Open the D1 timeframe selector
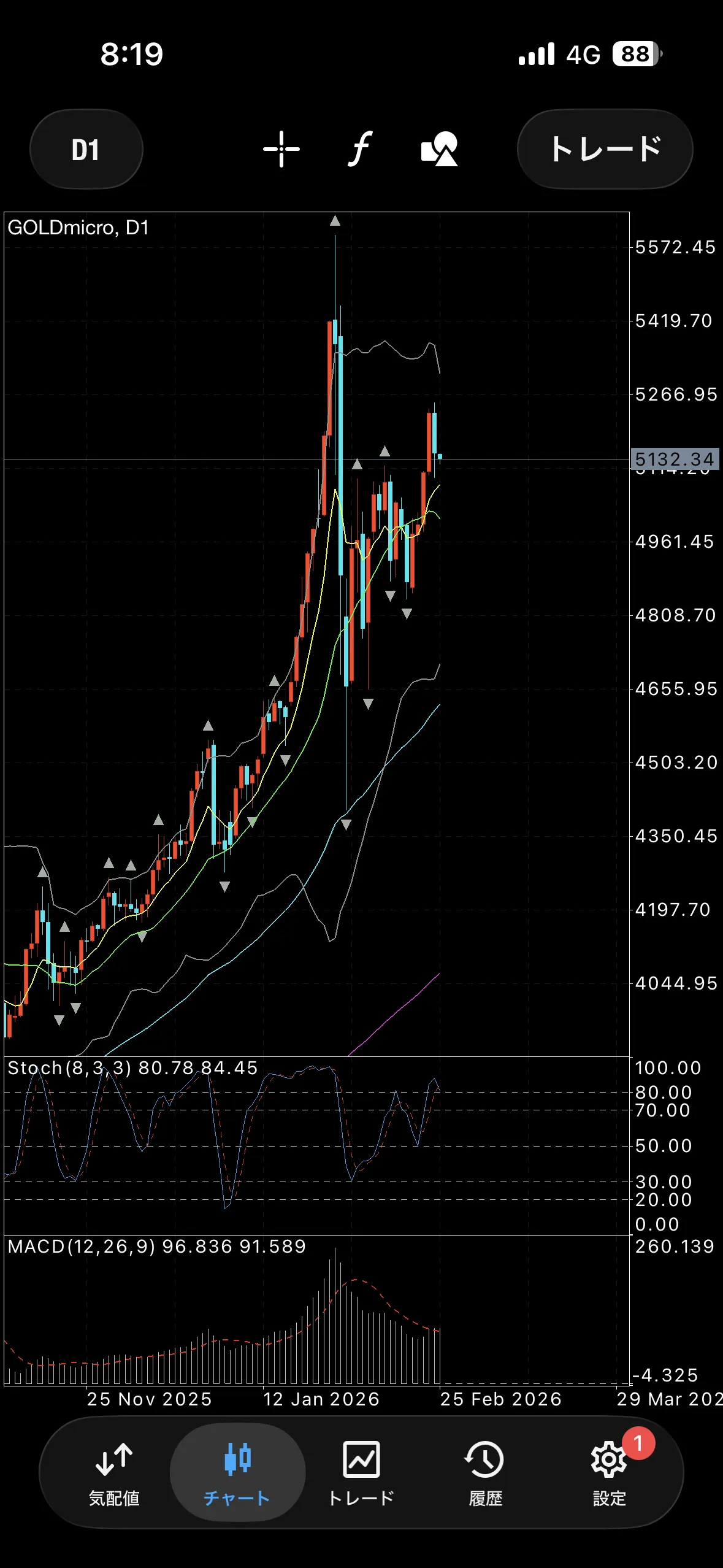Viewport: 723px width, 1568px height. click(x=86, y=150)
